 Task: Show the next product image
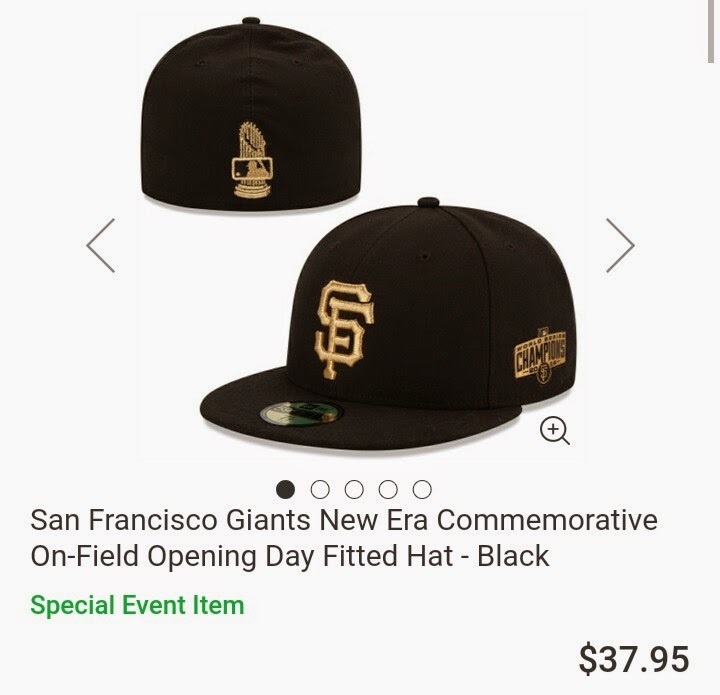[620, 246]
